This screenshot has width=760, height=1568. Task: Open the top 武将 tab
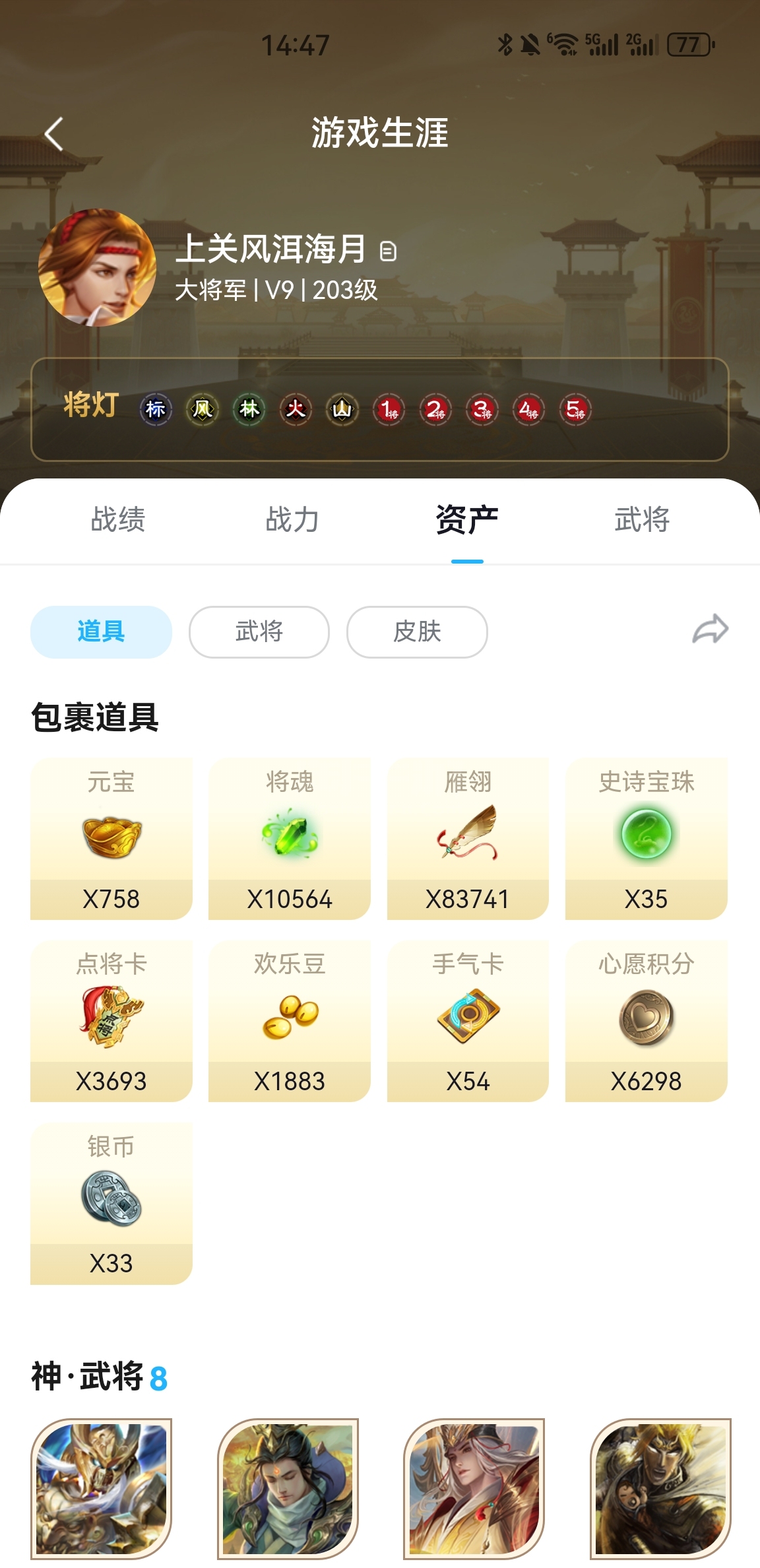[x=642, y=519]
